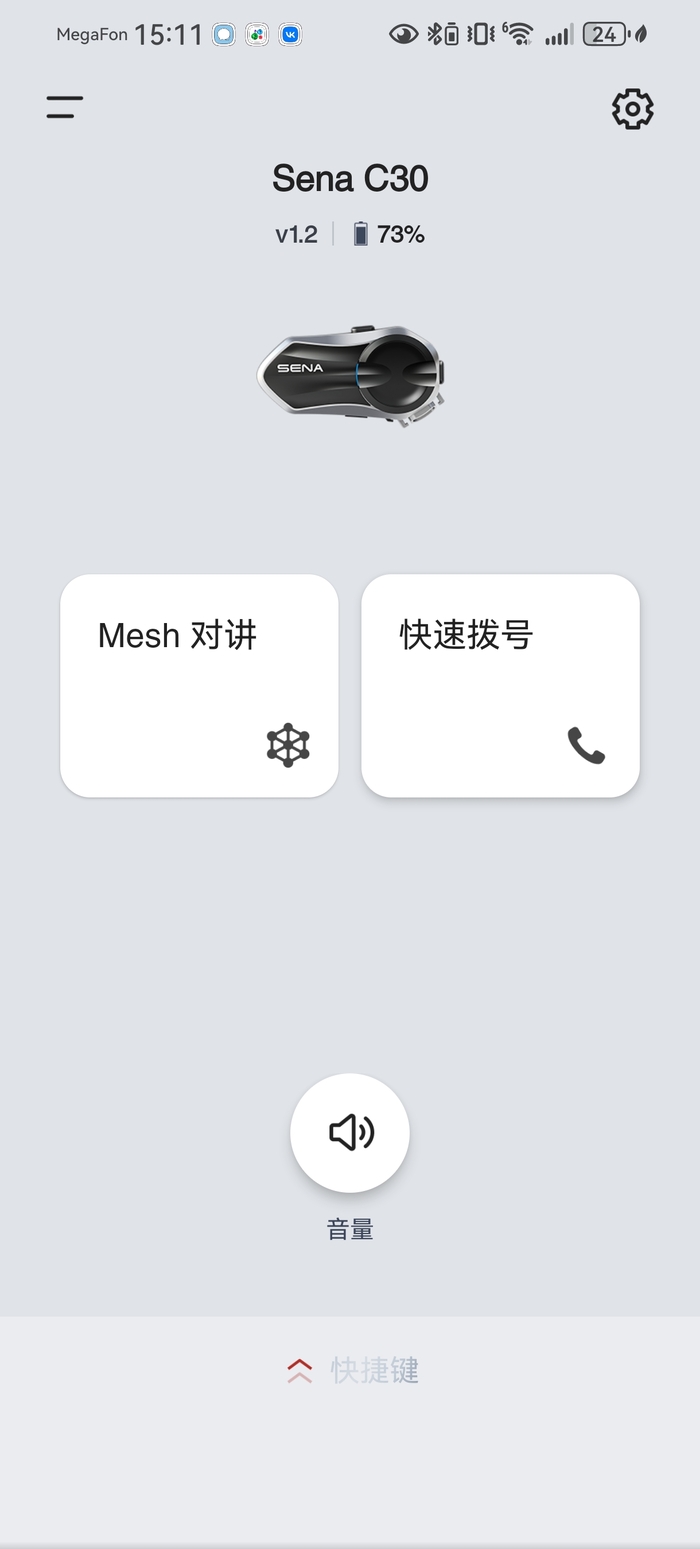Screen dimensions: 700x1549
Task: Open the 快速拨号 speed dial card
Action: (500, 686)
